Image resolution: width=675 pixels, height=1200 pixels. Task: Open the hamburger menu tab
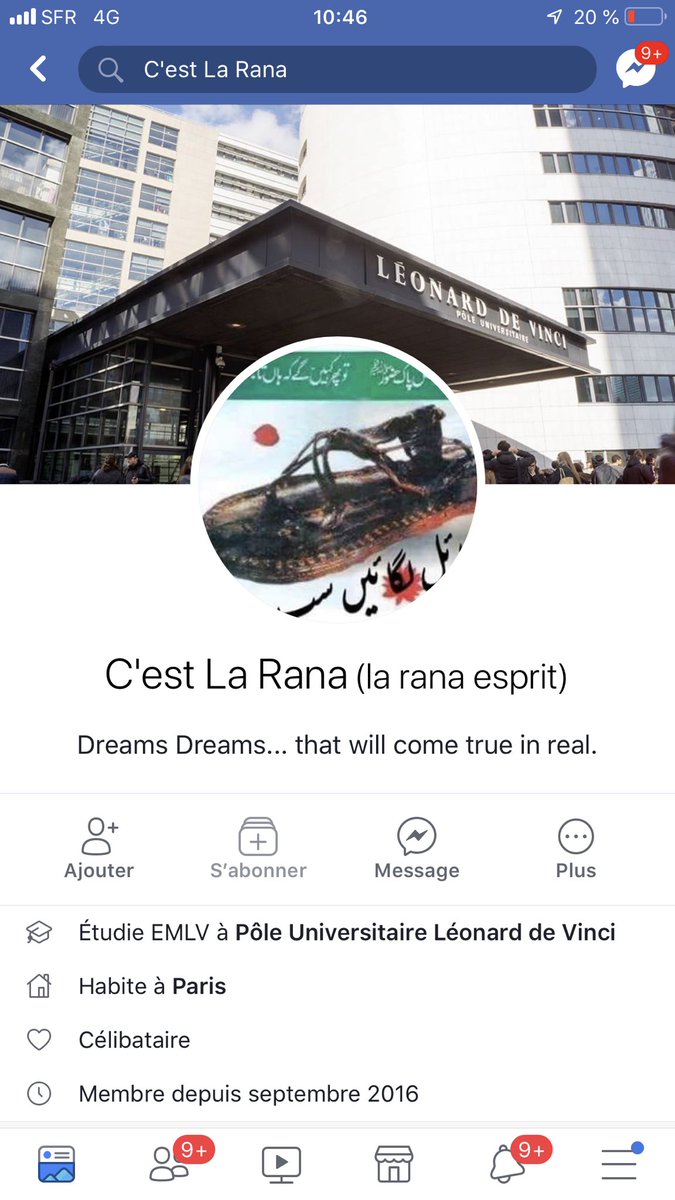(x=619, y=1163)
